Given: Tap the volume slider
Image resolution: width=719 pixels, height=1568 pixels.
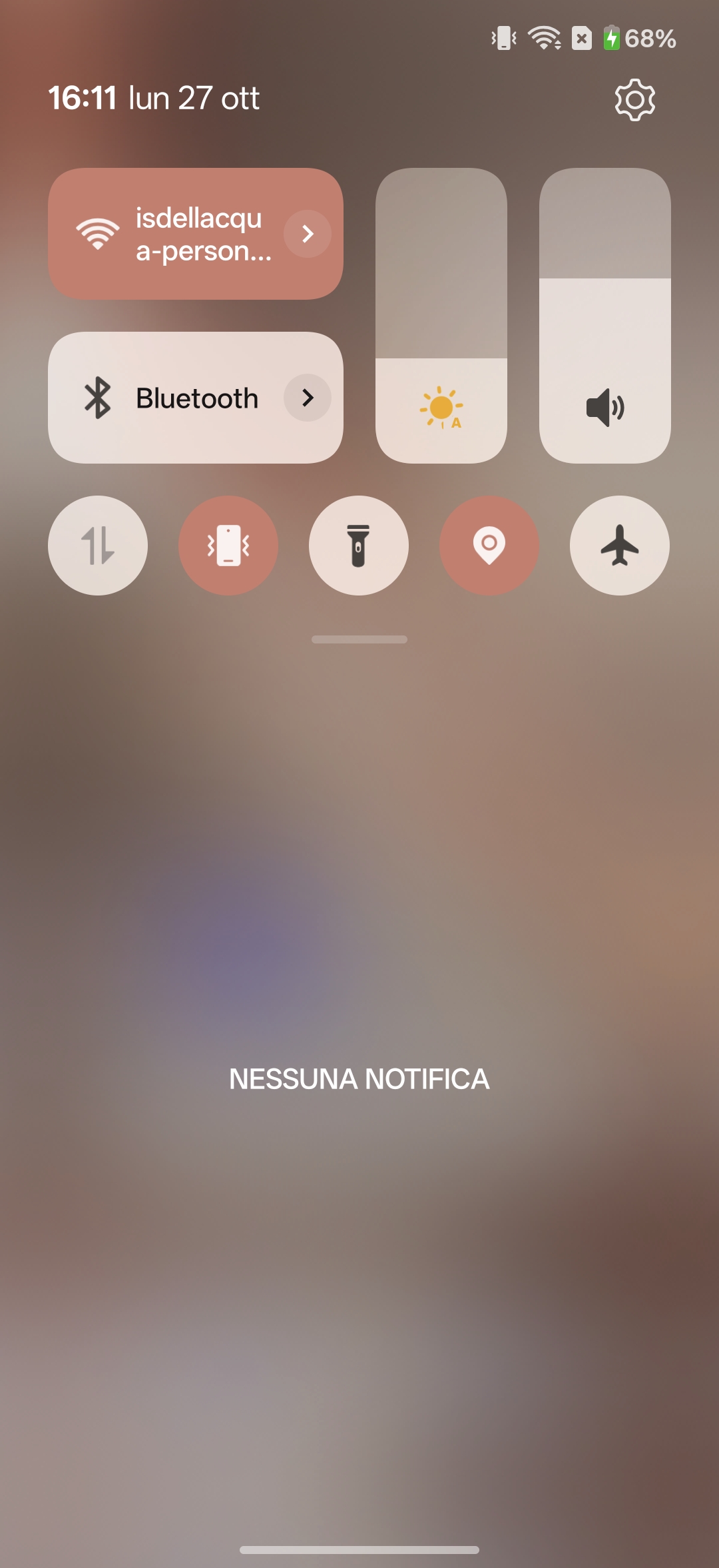Looking at the screenshot, I should [604, 315].
